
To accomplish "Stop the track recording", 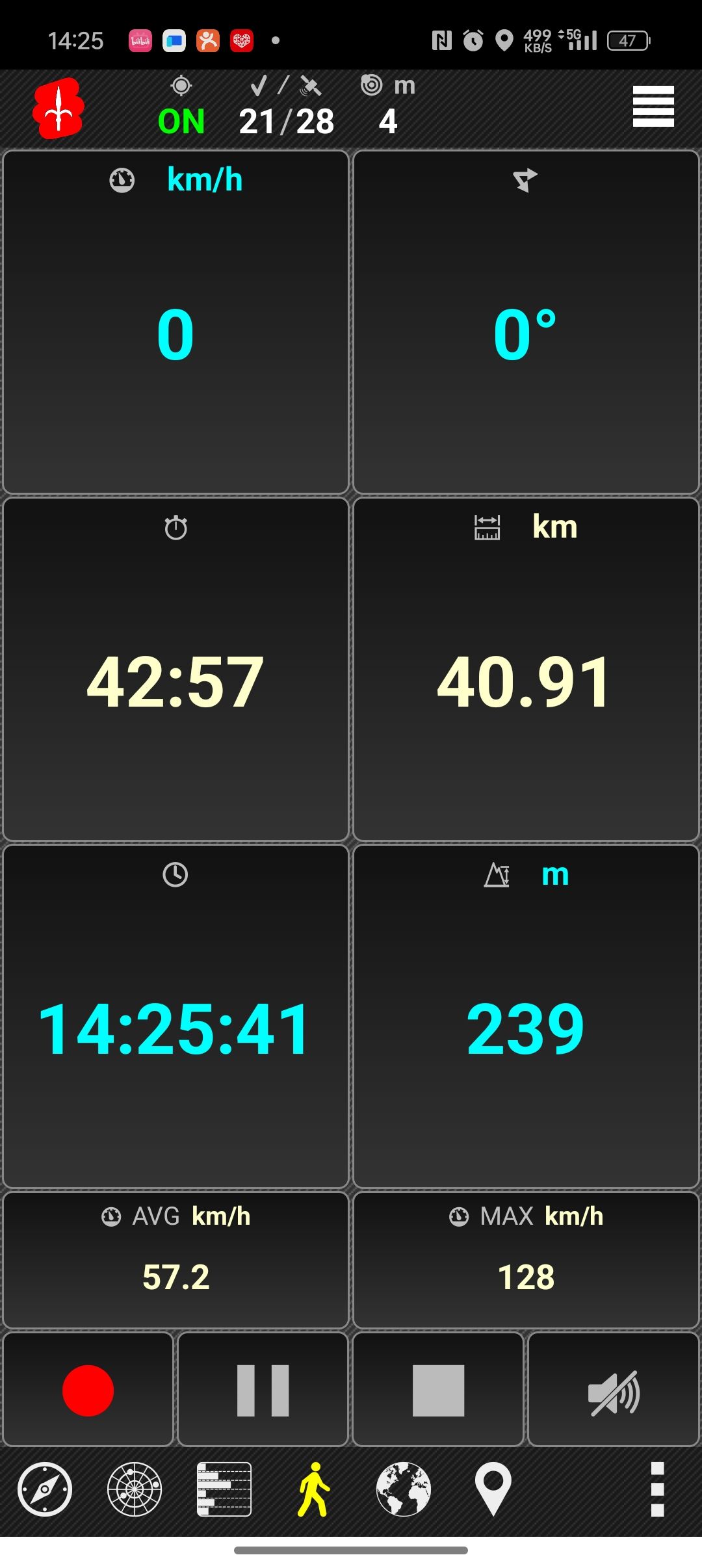I will coord(438,1391).
